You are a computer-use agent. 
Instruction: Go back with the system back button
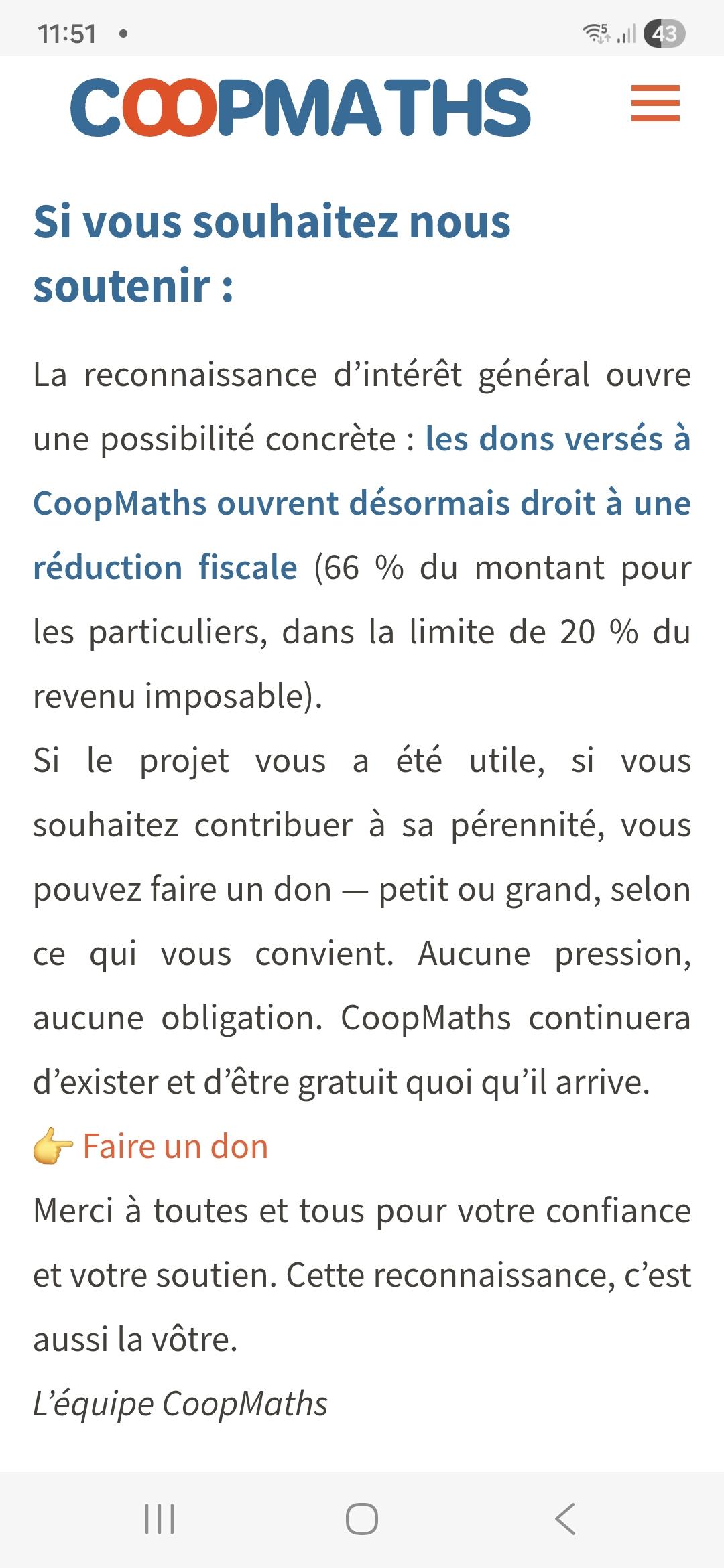[x=565, y=1518]
